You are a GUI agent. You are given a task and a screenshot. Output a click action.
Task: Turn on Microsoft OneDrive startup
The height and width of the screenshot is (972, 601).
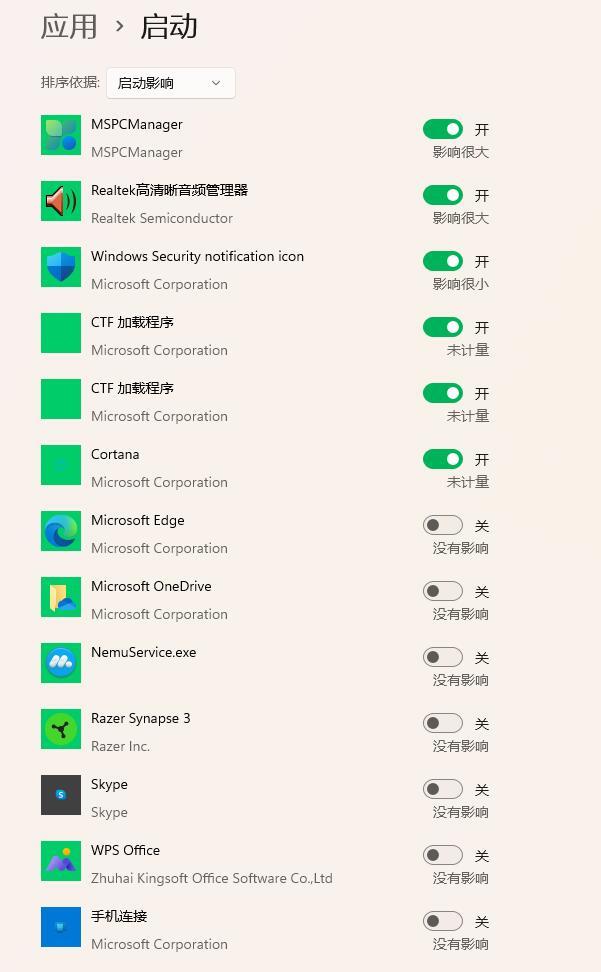pos(442,591)
